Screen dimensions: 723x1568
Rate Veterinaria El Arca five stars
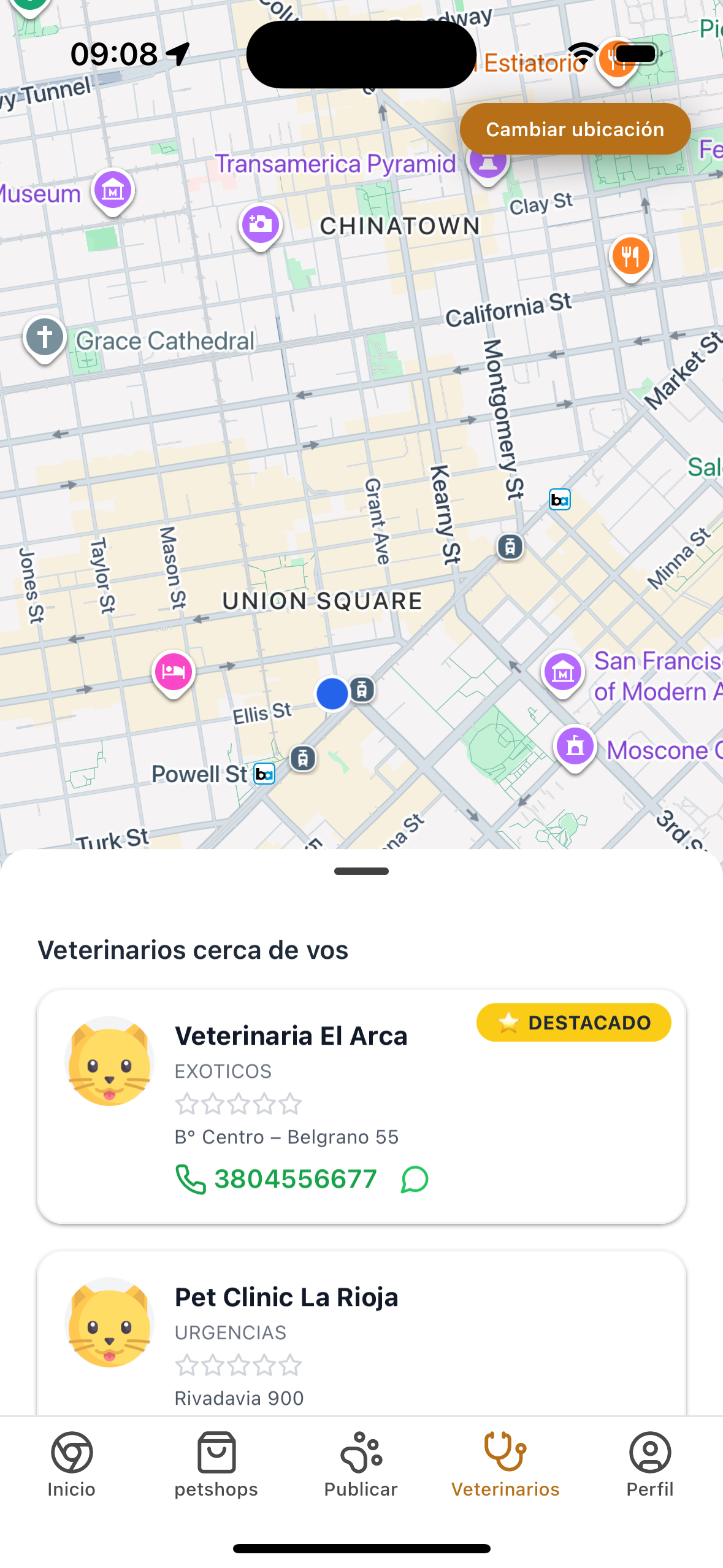click(x=291, y=1104)
